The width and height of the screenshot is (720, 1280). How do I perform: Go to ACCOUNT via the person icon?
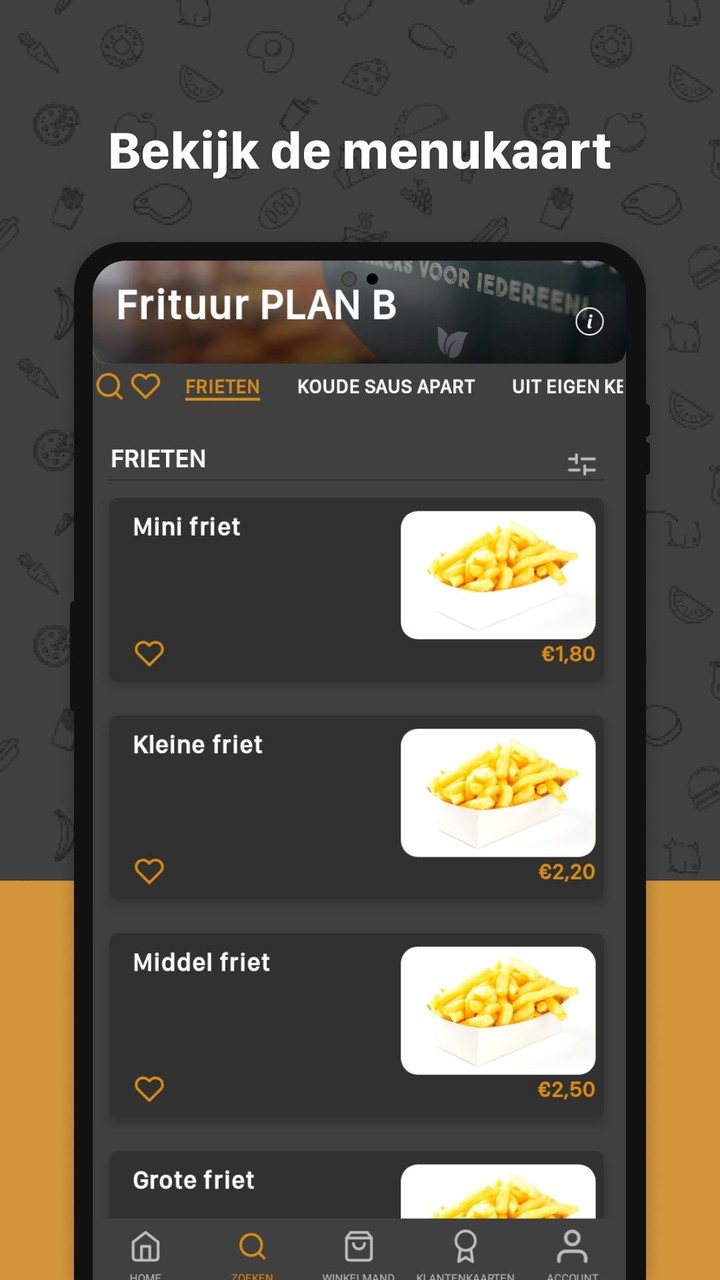click(x=572, y=1247)
